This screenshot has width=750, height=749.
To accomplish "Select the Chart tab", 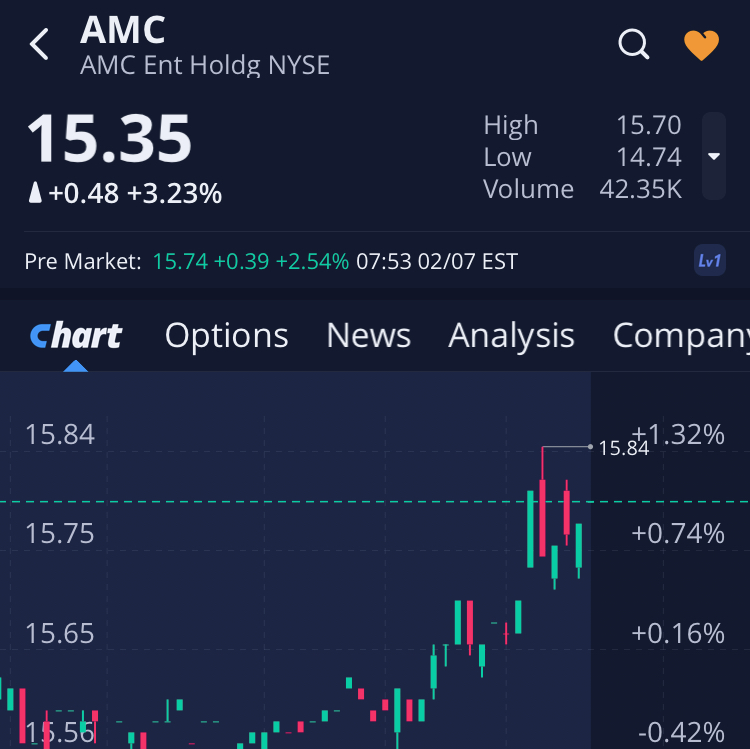I will pyautogui.click(x=76, y=336).
